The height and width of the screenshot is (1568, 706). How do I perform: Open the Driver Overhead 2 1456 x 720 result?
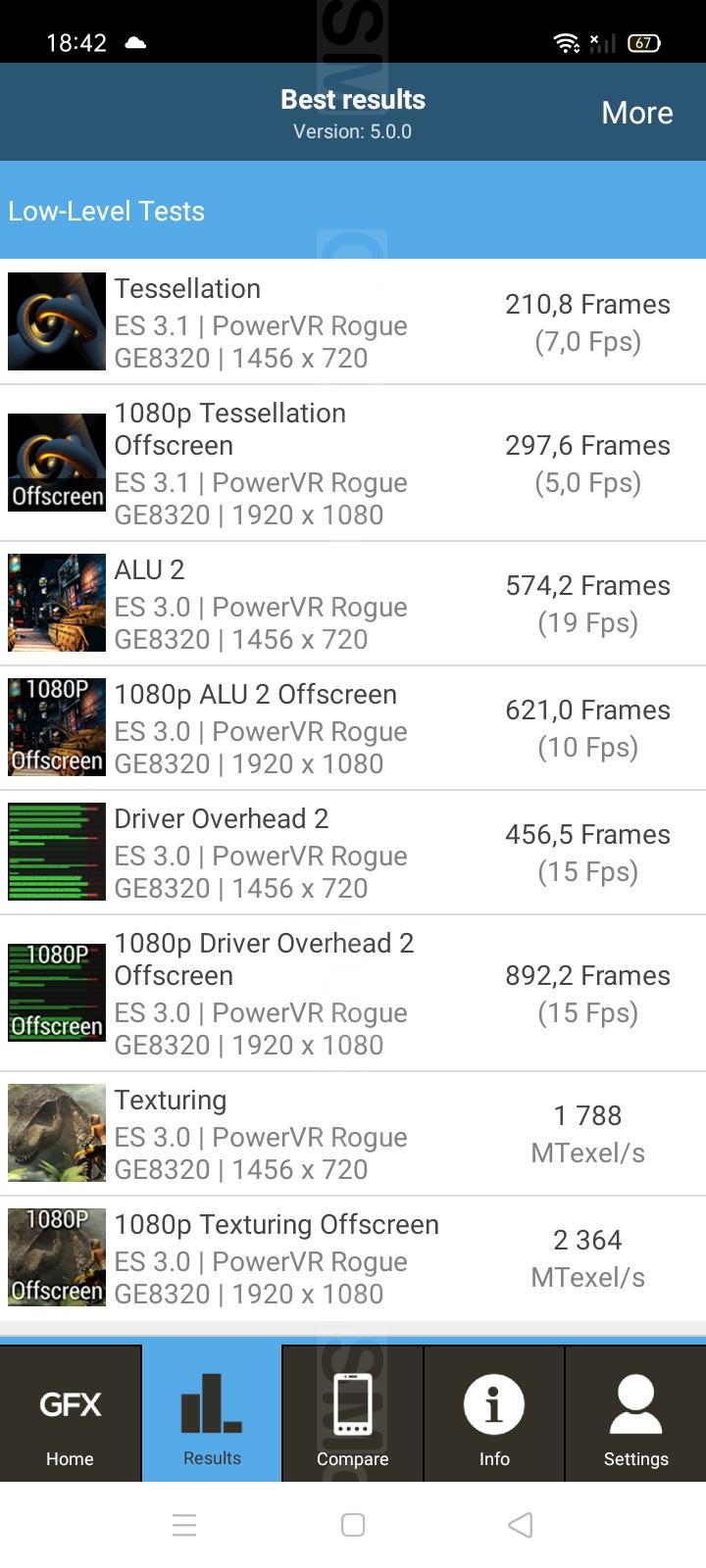pyautogui.click(x=353, y=853)
